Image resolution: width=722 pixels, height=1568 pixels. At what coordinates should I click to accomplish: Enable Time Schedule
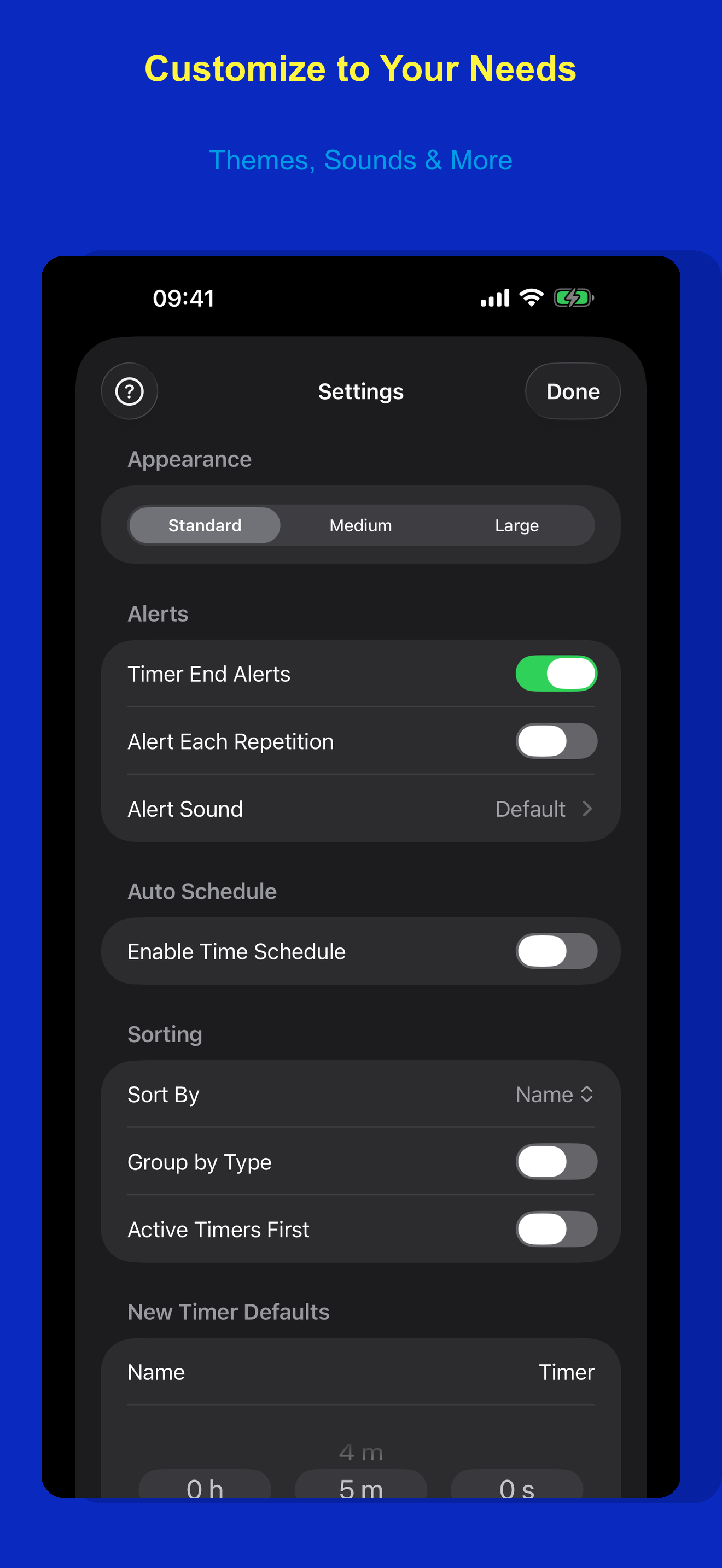[x=556, y=951]
